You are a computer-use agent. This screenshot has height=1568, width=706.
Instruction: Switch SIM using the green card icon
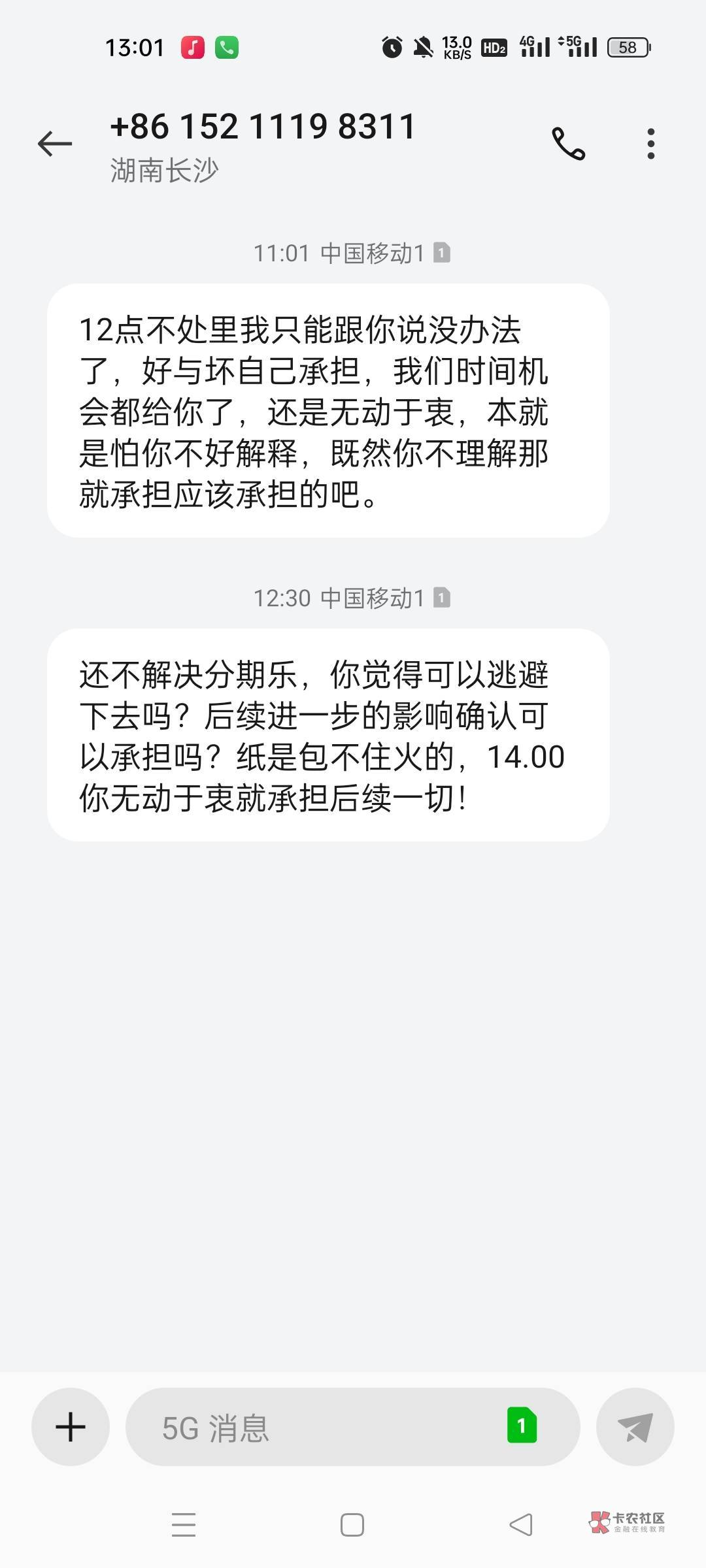(522, 1426)
